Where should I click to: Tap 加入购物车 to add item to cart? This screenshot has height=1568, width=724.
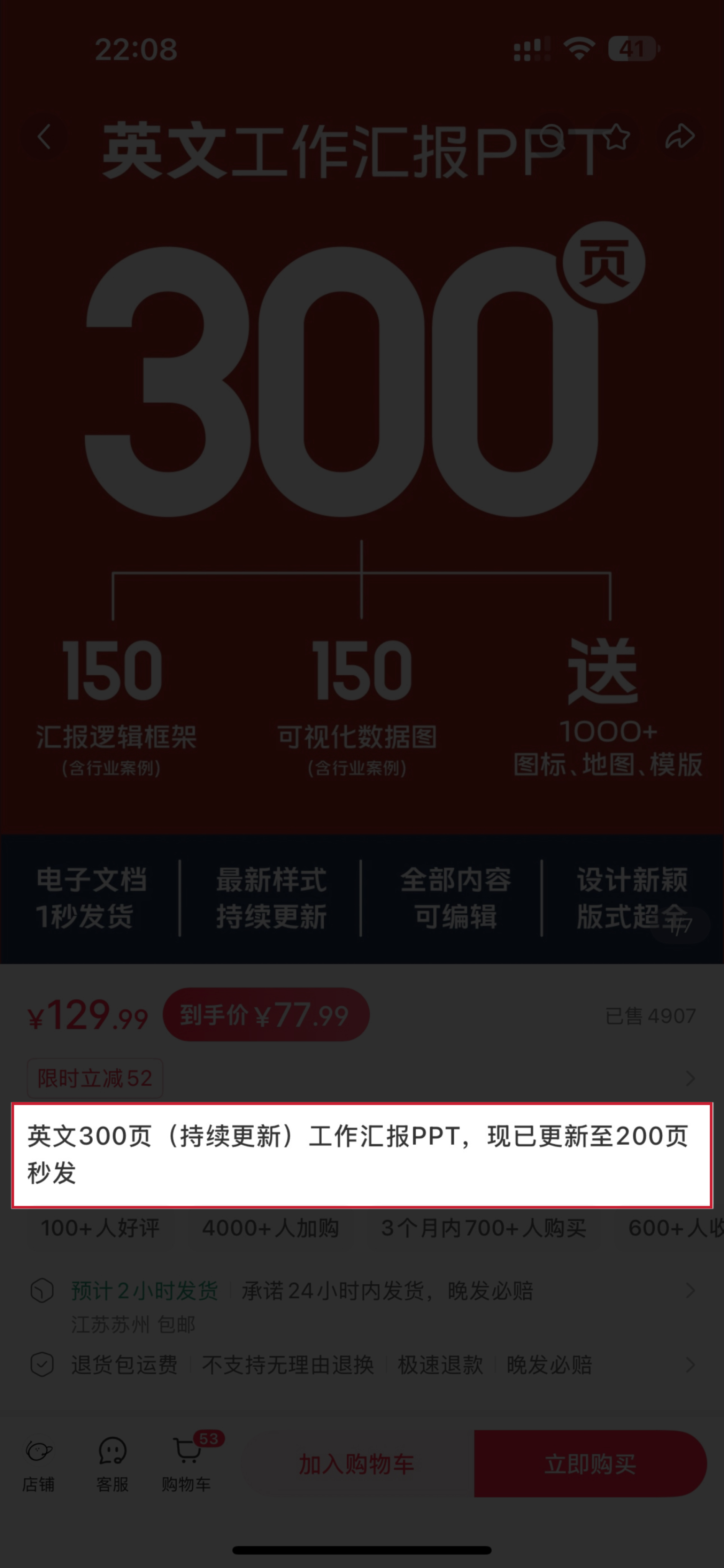(x=357, y=1464)
